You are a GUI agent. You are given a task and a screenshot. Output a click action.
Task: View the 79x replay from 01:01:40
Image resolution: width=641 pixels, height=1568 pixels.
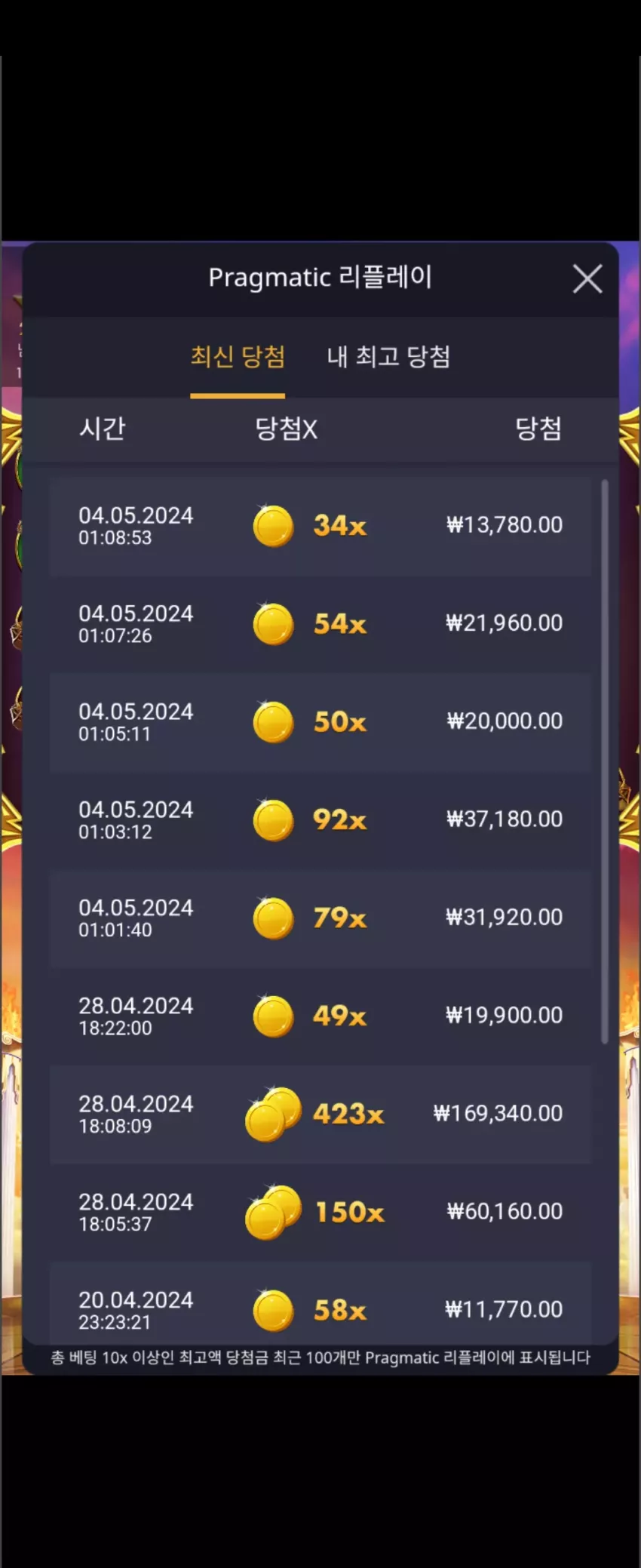[320, 918]
